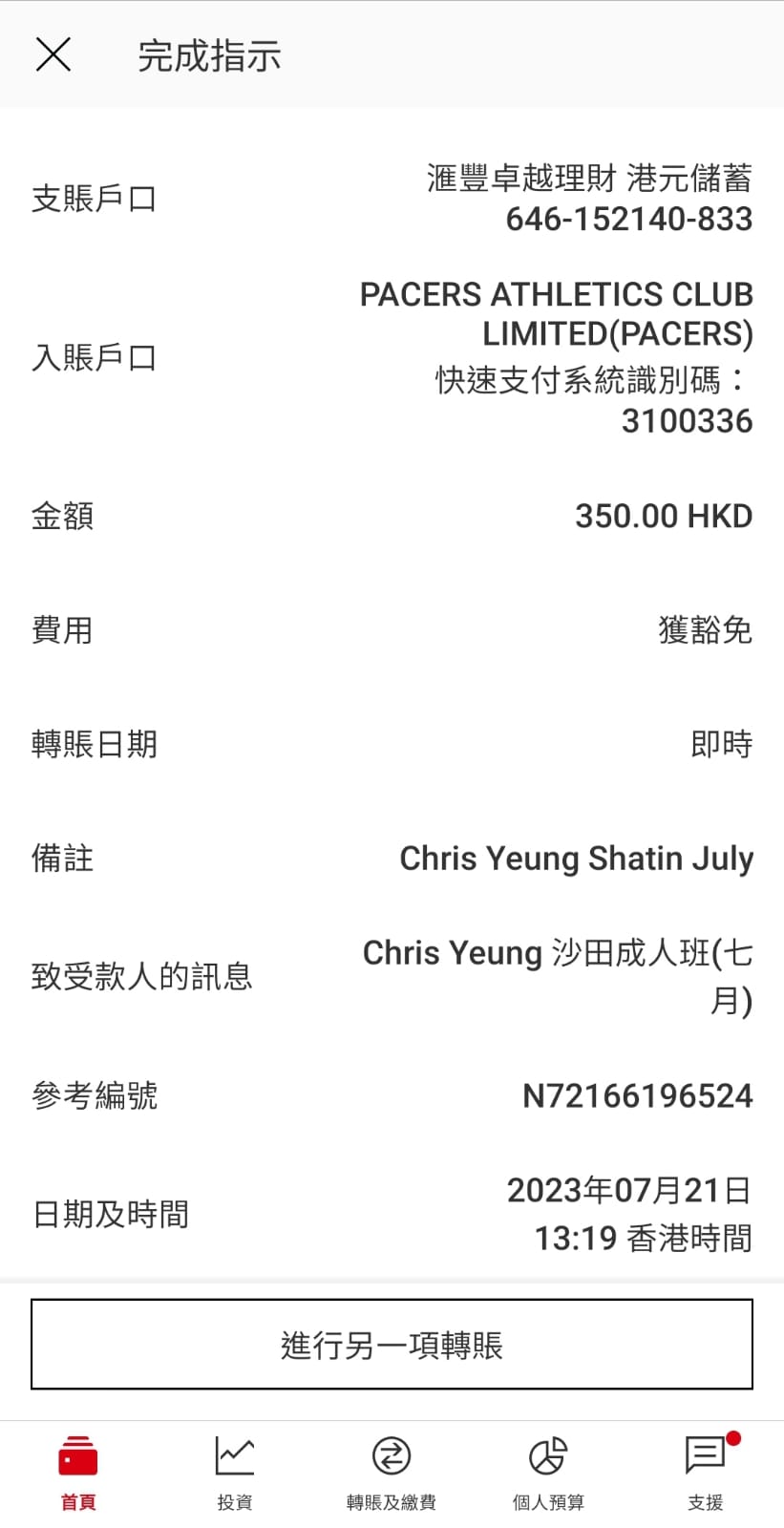Close the 完成指示 confirmation screen
This screenshot has height=1528, width=784.
(53, 54)
